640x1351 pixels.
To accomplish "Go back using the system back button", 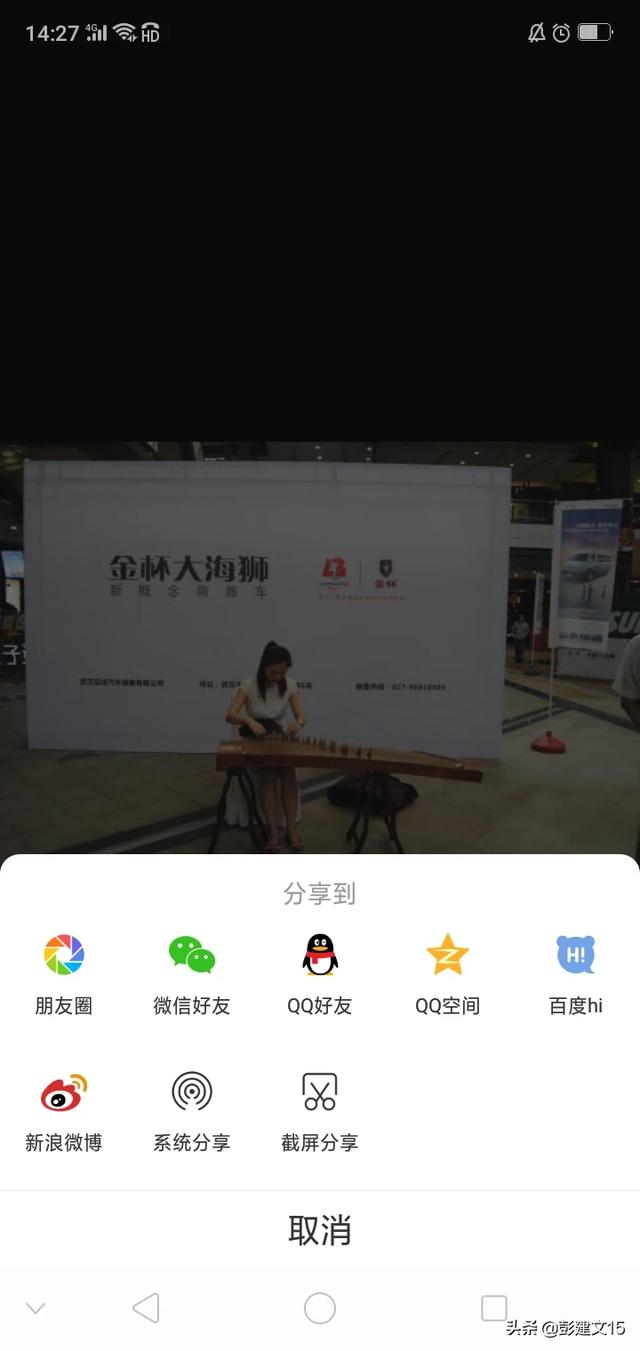I will [146, 1308].
